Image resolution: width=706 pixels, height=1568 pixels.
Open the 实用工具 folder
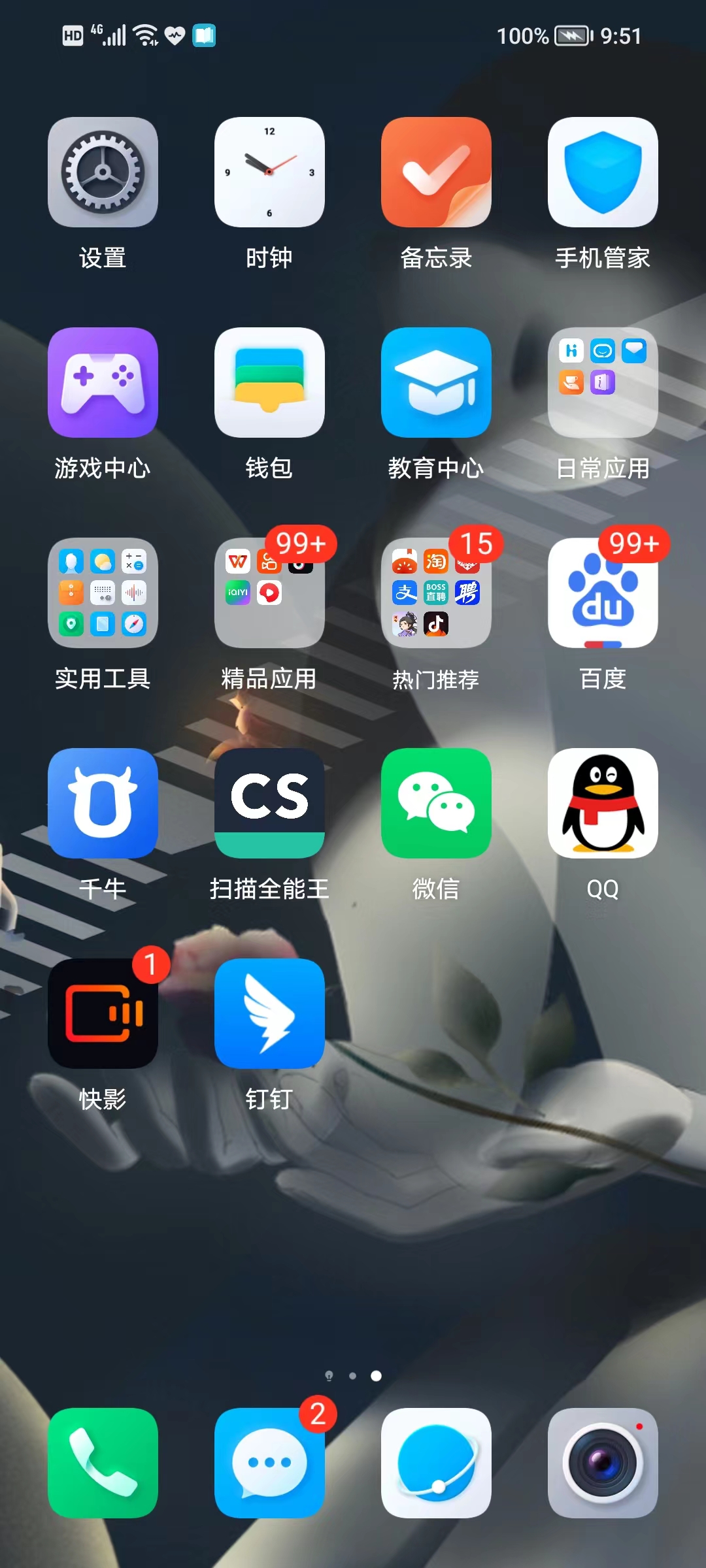click(103, 593)
